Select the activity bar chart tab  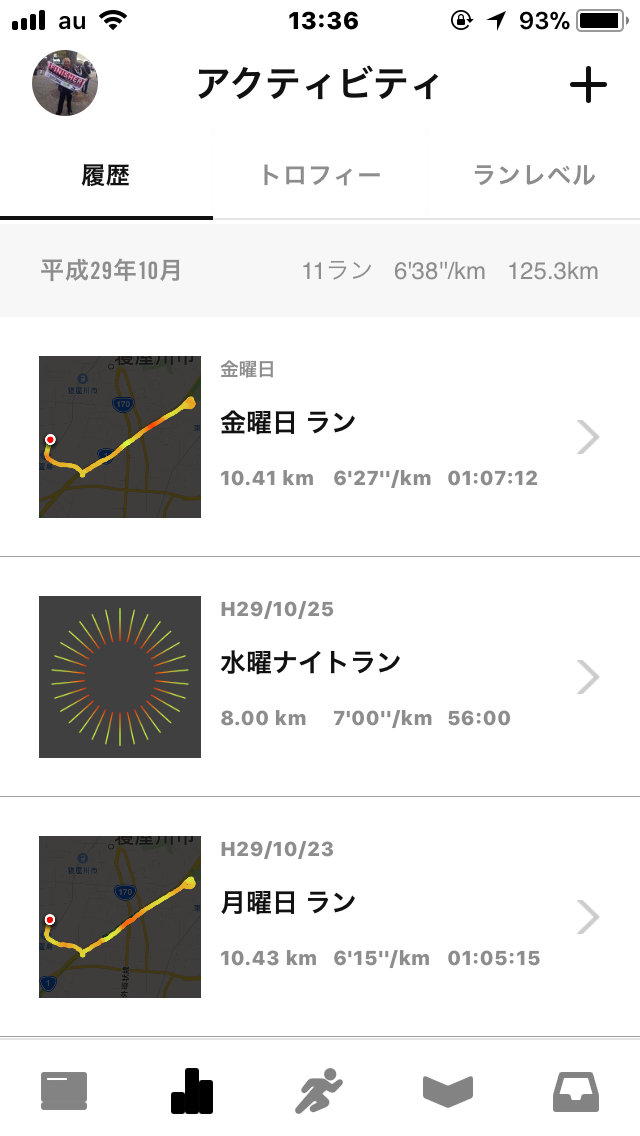192,1090
